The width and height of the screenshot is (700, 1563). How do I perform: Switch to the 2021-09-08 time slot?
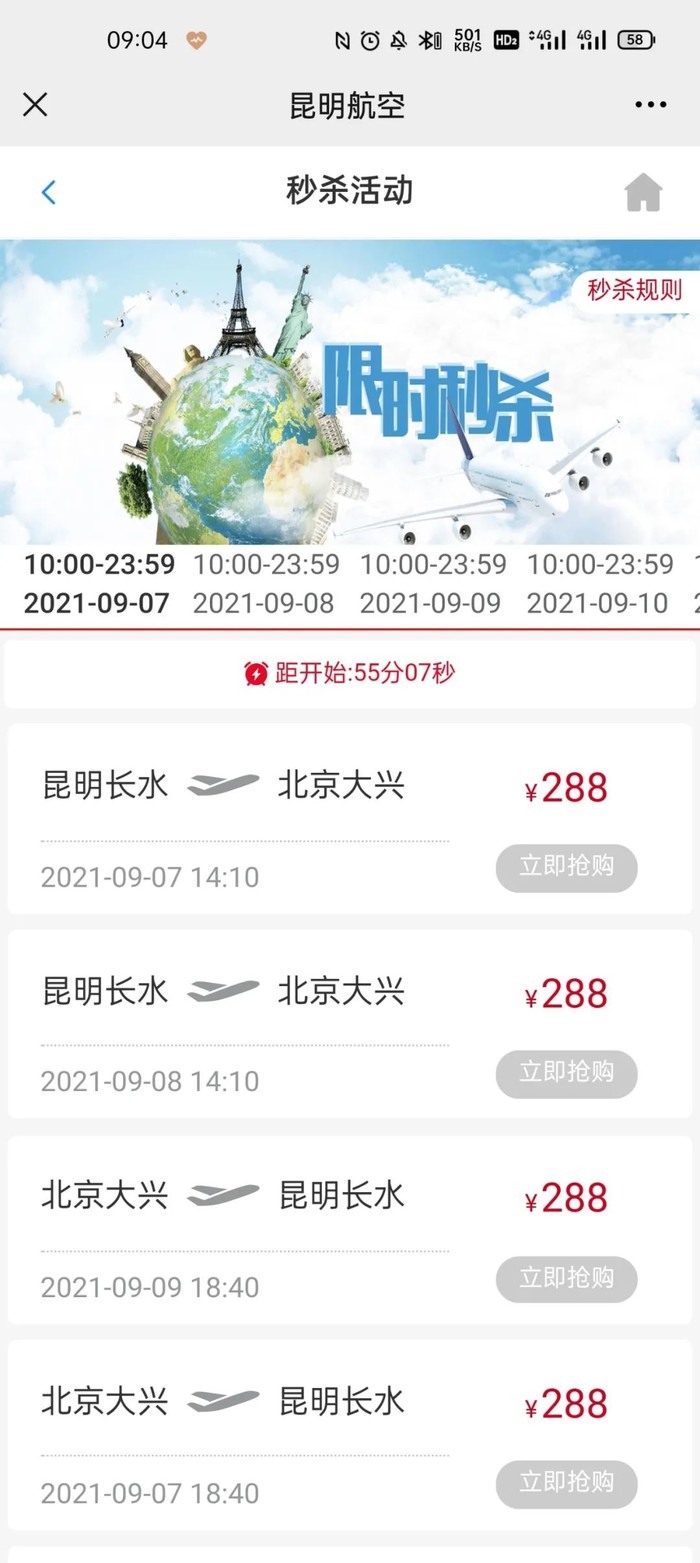pos(265,584)
